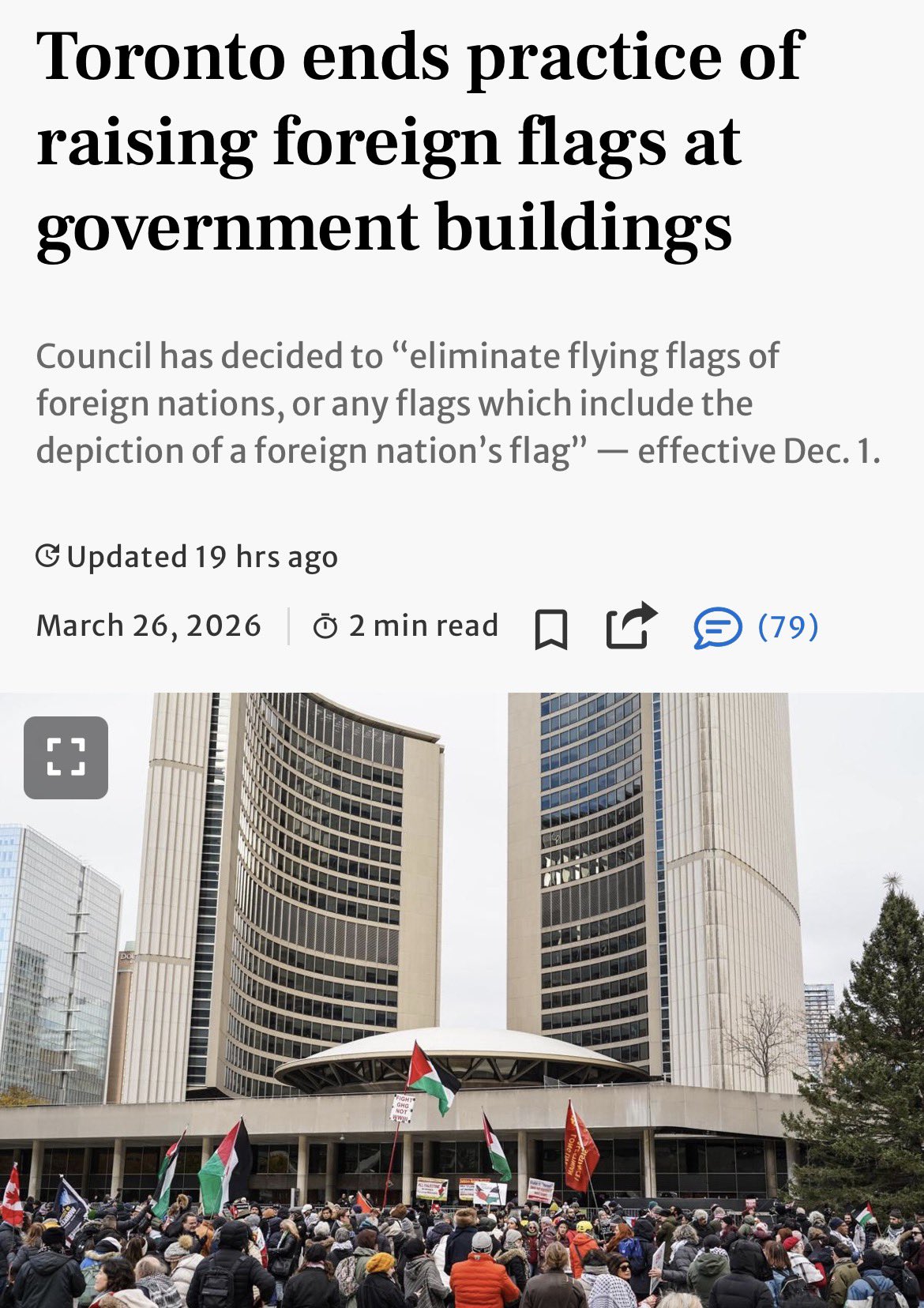Open the 79 comments
Image resolution: width=924 pixels, height=1308 pixels.
point(756,627)
